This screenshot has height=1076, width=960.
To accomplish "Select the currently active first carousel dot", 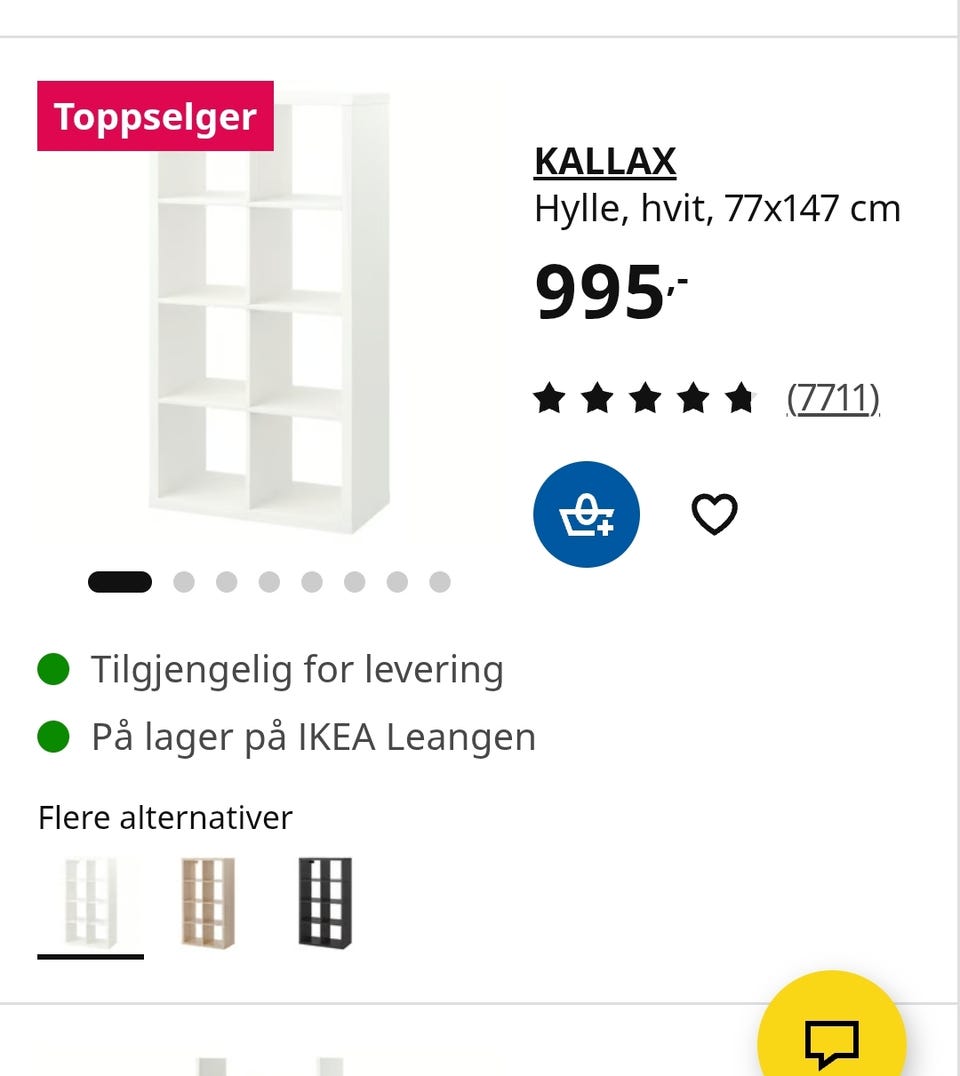I will (119, 580).
